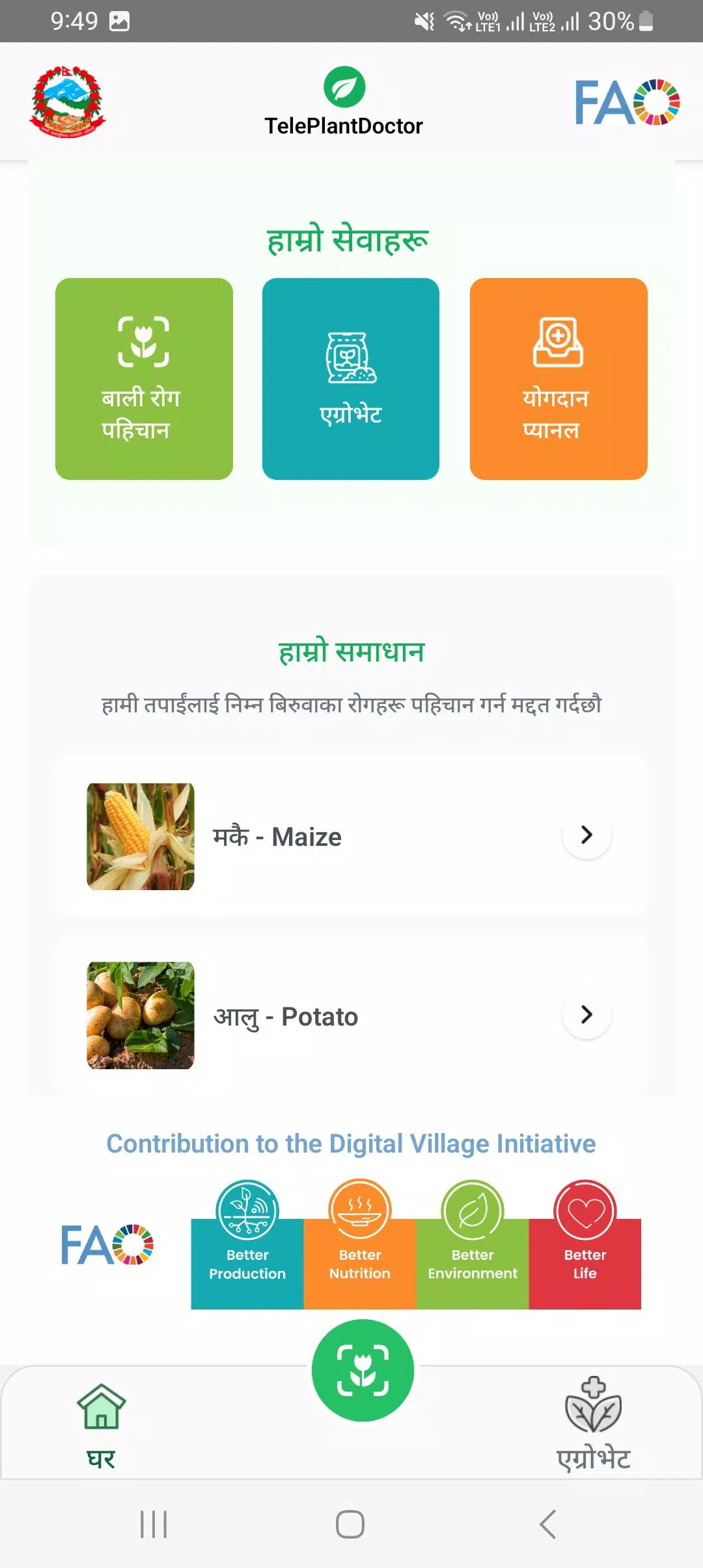Image resolution: width=703 pixels, height=1568 pixels.
Task: Tap the TelePlantDoctor leaf logo
Action: [x=344, y=88]
